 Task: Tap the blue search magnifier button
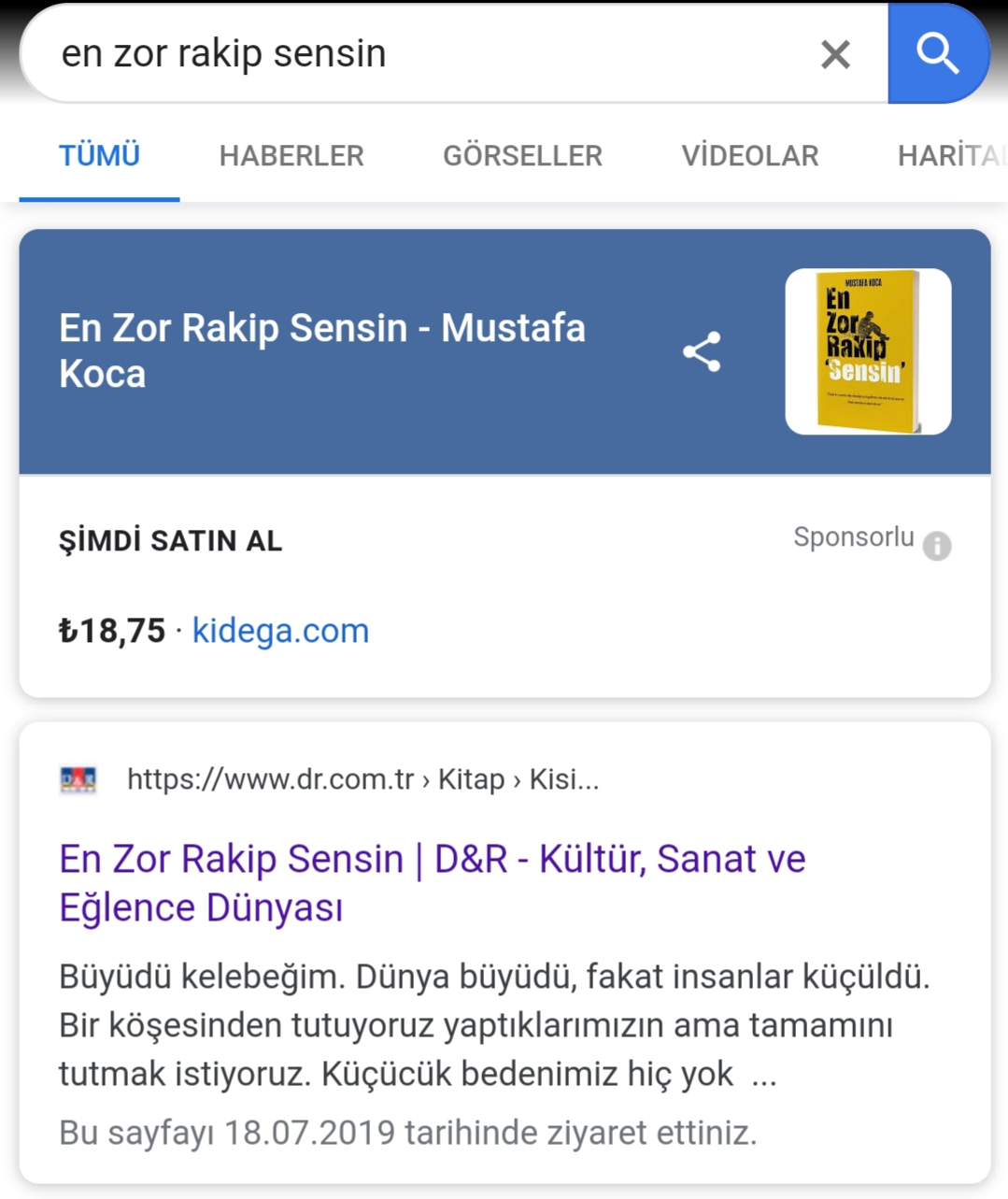click(x=937, y=53)
